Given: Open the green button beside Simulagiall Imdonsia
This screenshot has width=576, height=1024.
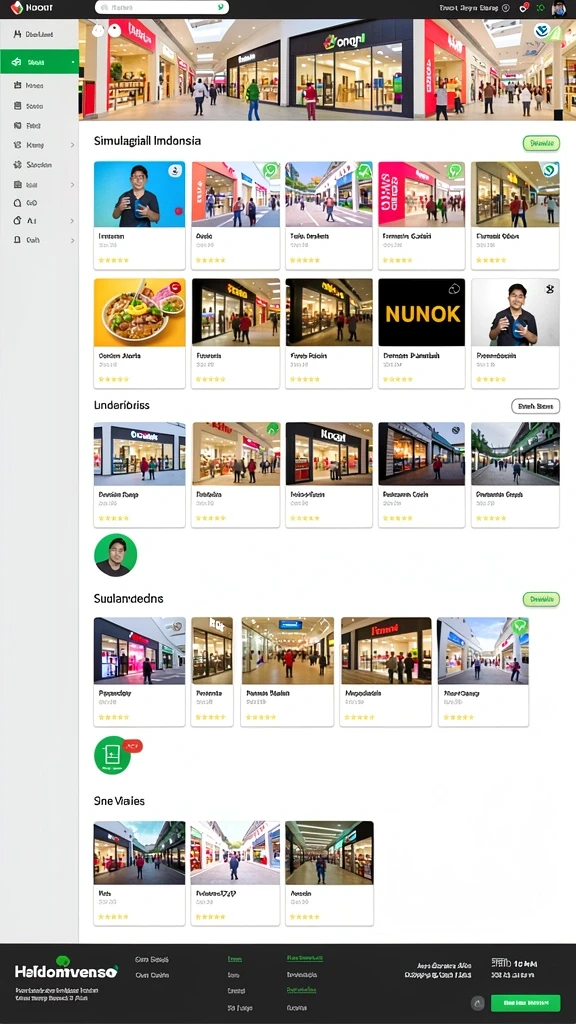Looking at the screenshot, I should point(541,143).
